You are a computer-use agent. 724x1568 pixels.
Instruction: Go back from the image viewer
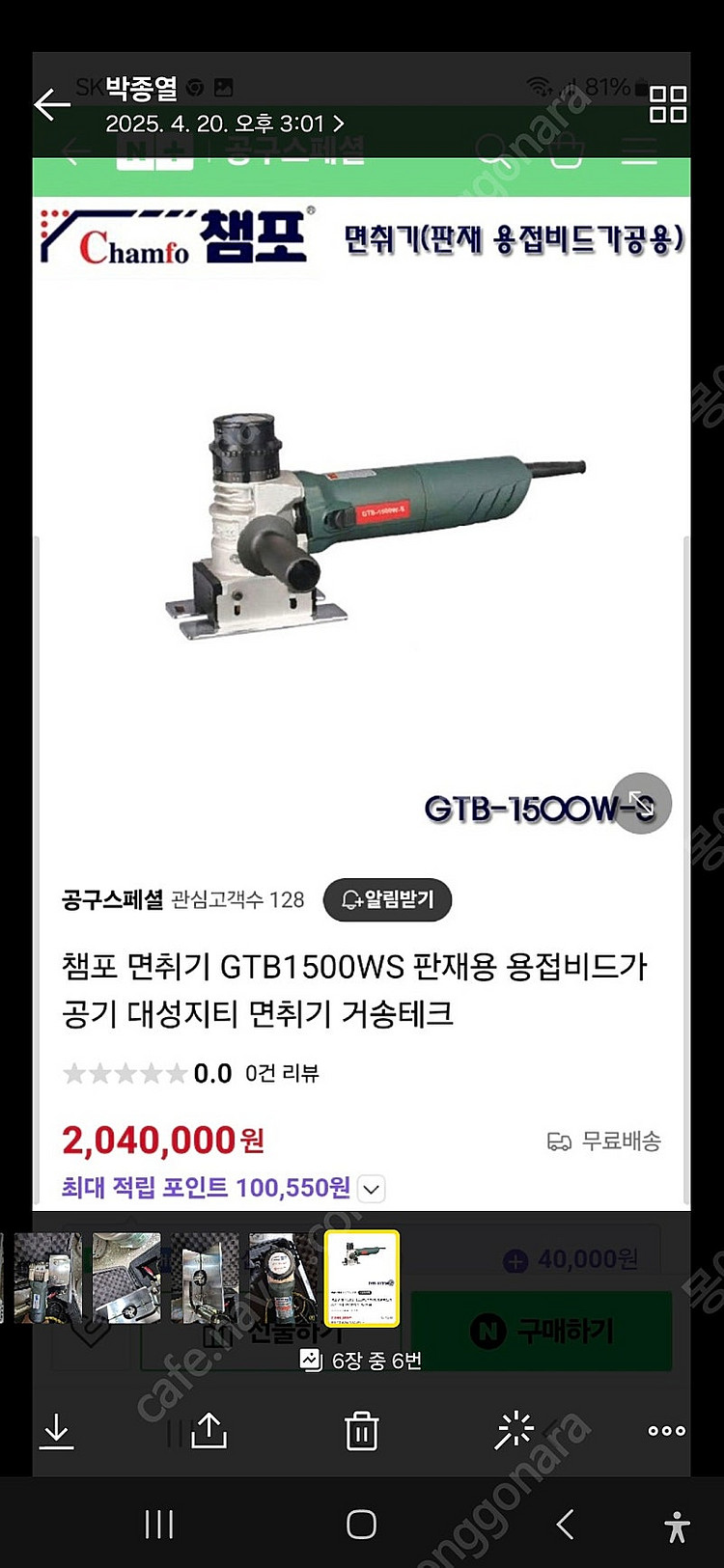(x=52, y=104)
